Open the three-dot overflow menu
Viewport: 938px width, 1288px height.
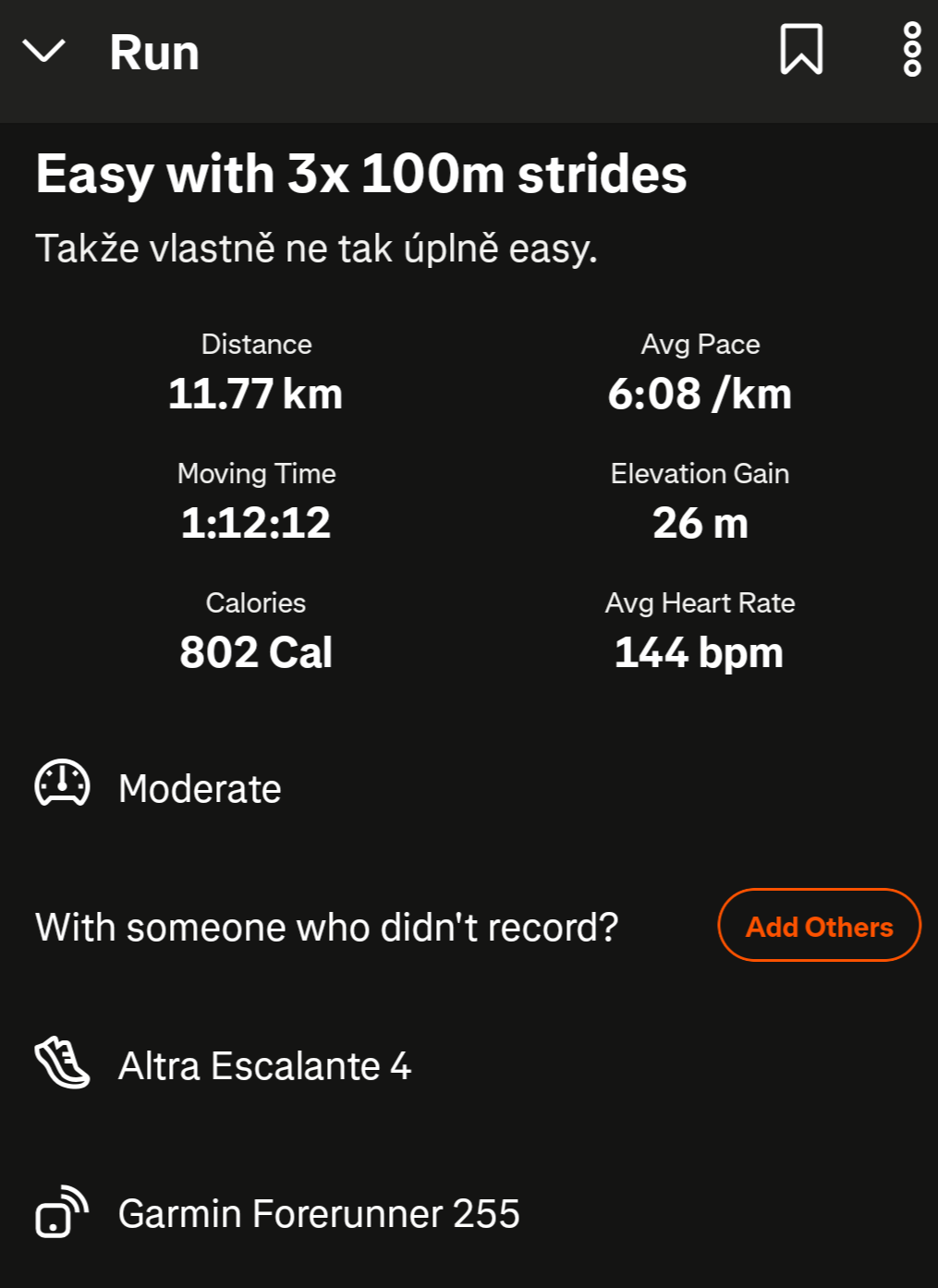pyautogui.click(x=911, y=50)
